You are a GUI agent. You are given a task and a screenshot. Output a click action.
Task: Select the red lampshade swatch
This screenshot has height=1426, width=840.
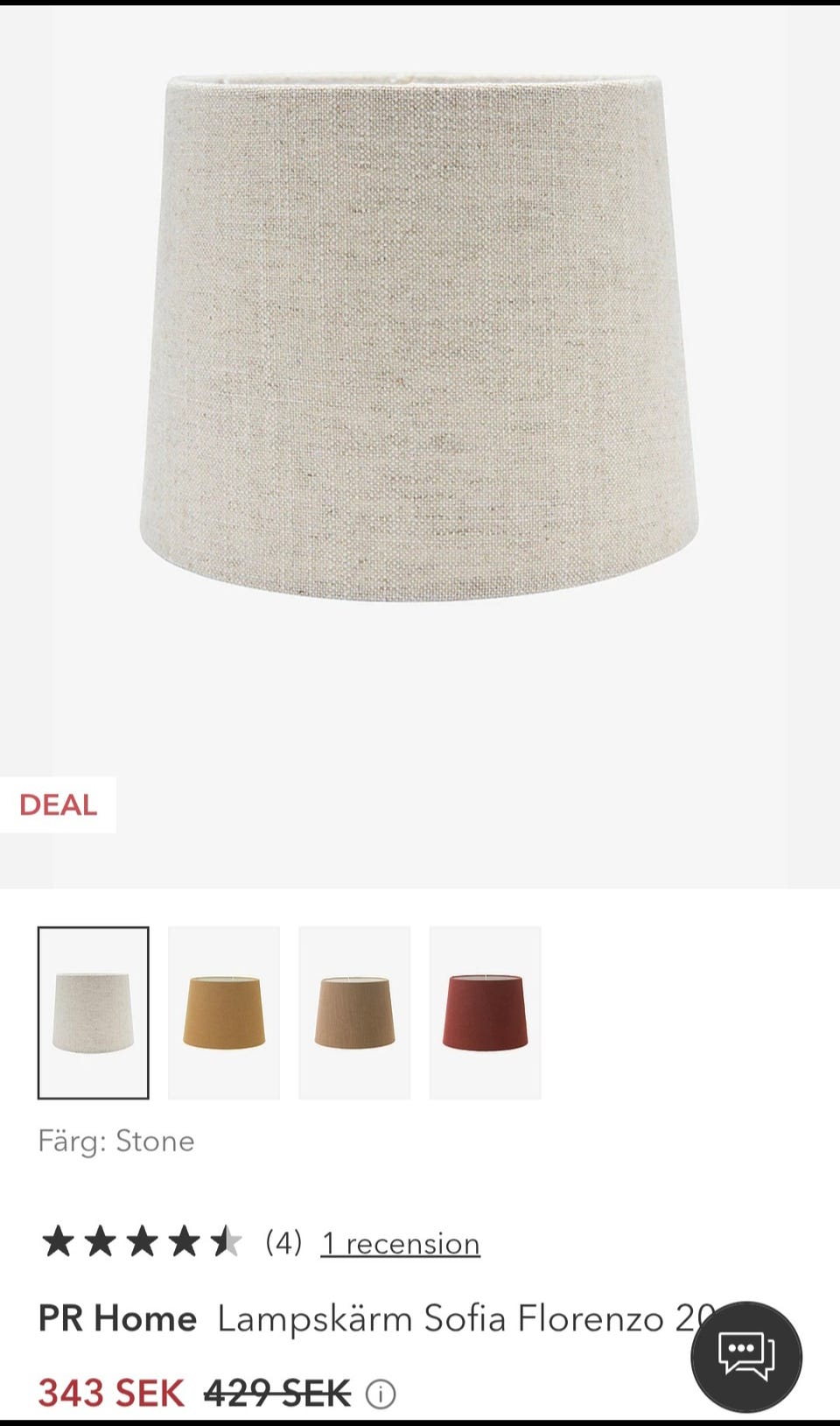click(485, 1012)
